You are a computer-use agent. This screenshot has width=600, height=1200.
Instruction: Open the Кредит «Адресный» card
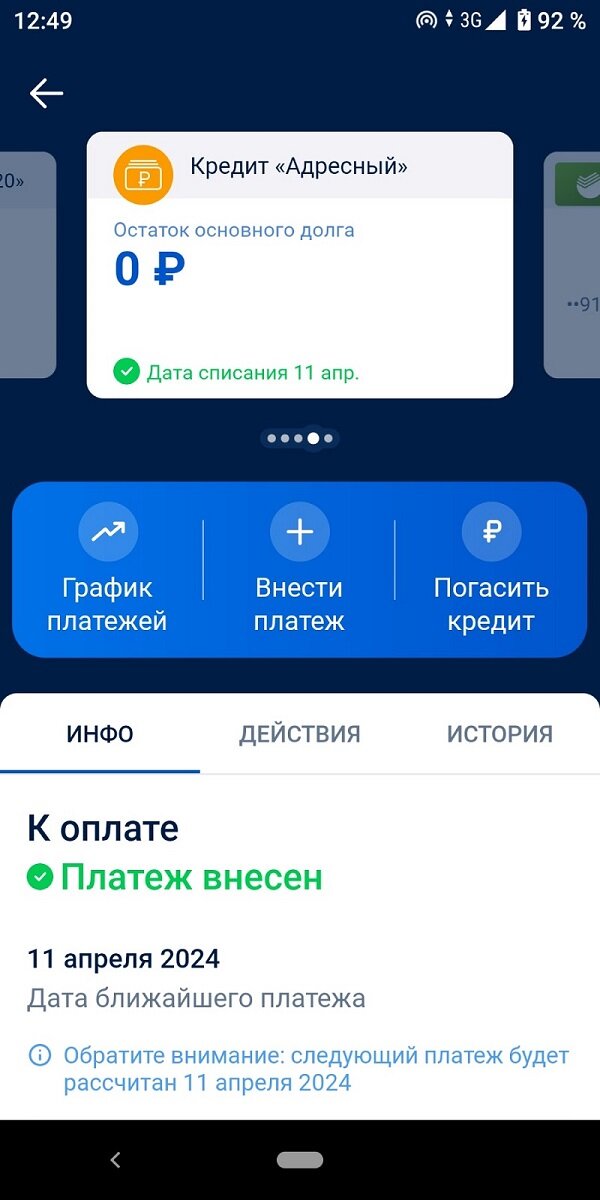[300, 265]
